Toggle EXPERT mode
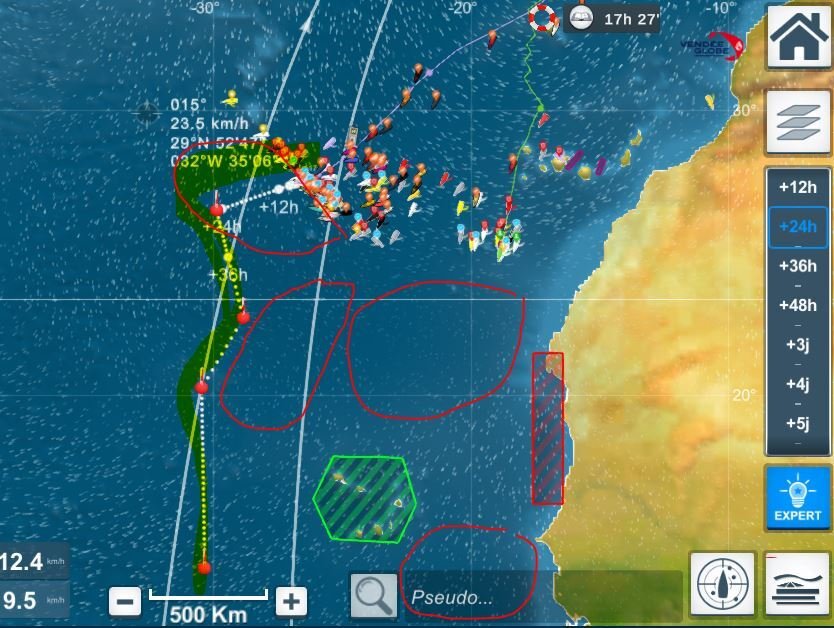 coord(797,498)
